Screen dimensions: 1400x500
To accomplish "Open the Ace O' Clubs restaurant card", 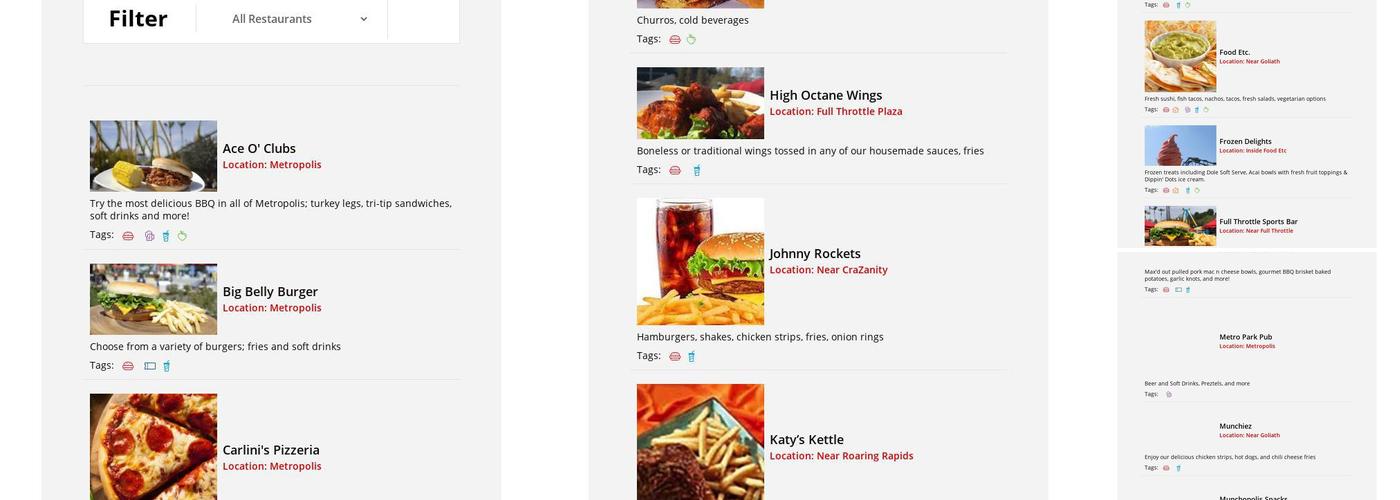I will [259, 149].
